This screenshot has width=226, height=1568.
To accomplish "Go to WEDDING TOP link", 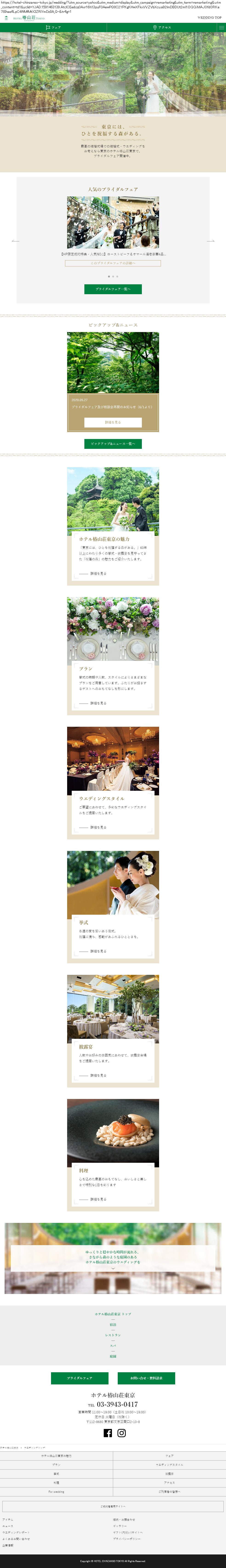I will click(209, 18).
